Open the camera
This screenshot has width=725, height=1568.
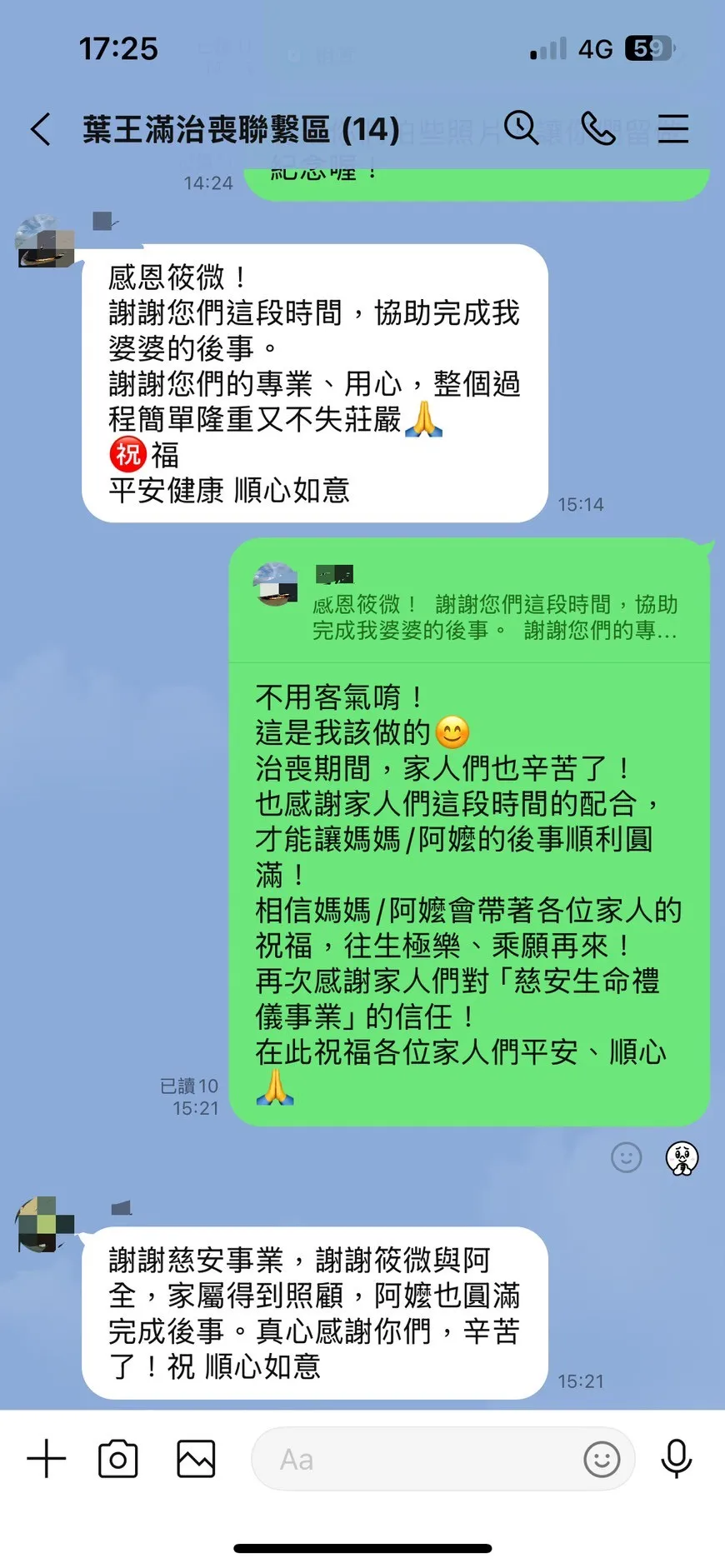pyautogui.click(x=118, y=1459)
